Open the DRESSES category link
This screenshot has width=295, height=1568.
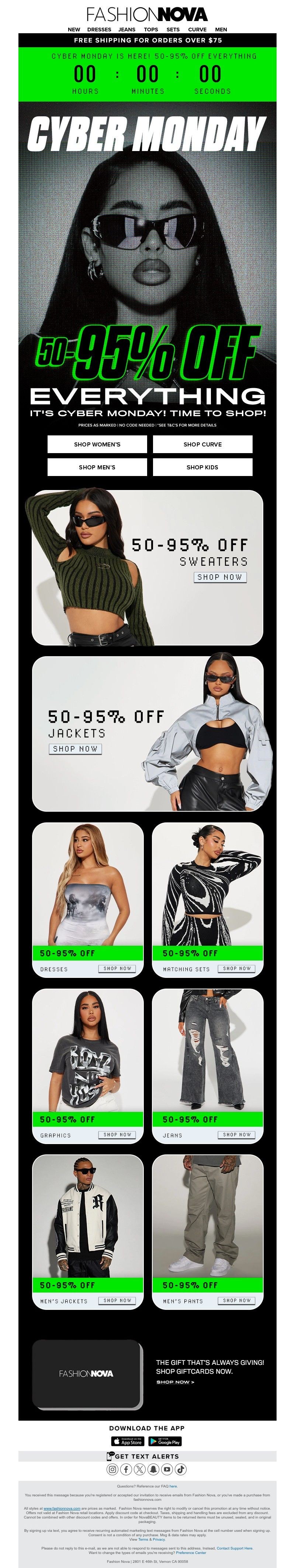[99, 29]
